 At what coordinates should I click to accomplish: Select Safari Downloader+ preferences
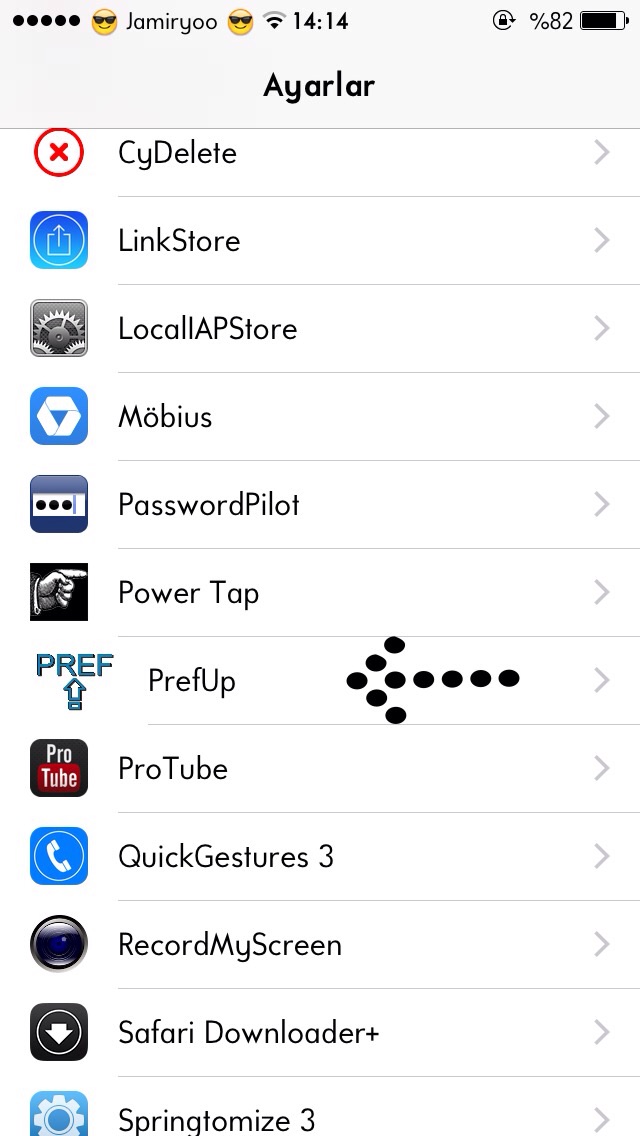coord(320,1032)
